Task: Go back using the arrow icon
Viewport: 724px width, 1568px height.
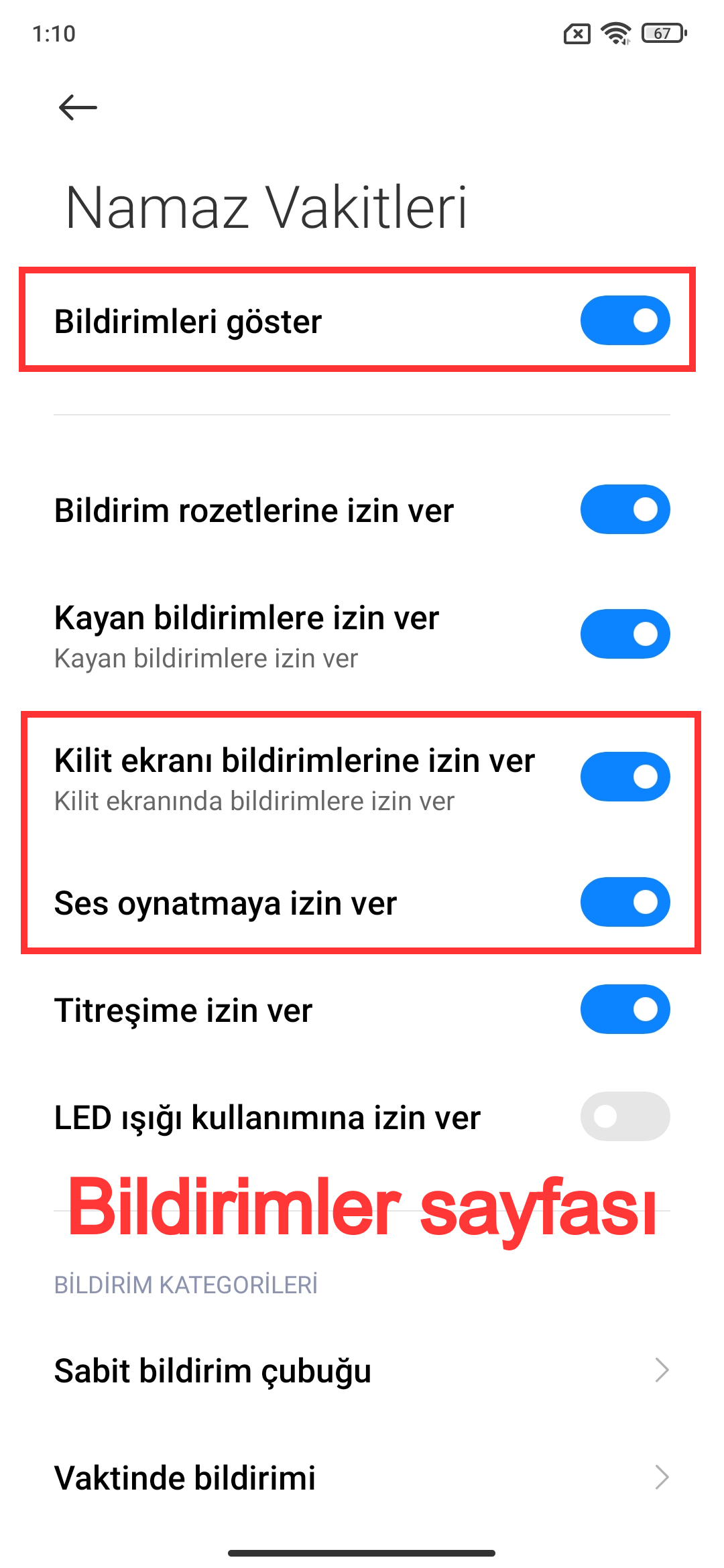Action: click(x=78, y=107)
